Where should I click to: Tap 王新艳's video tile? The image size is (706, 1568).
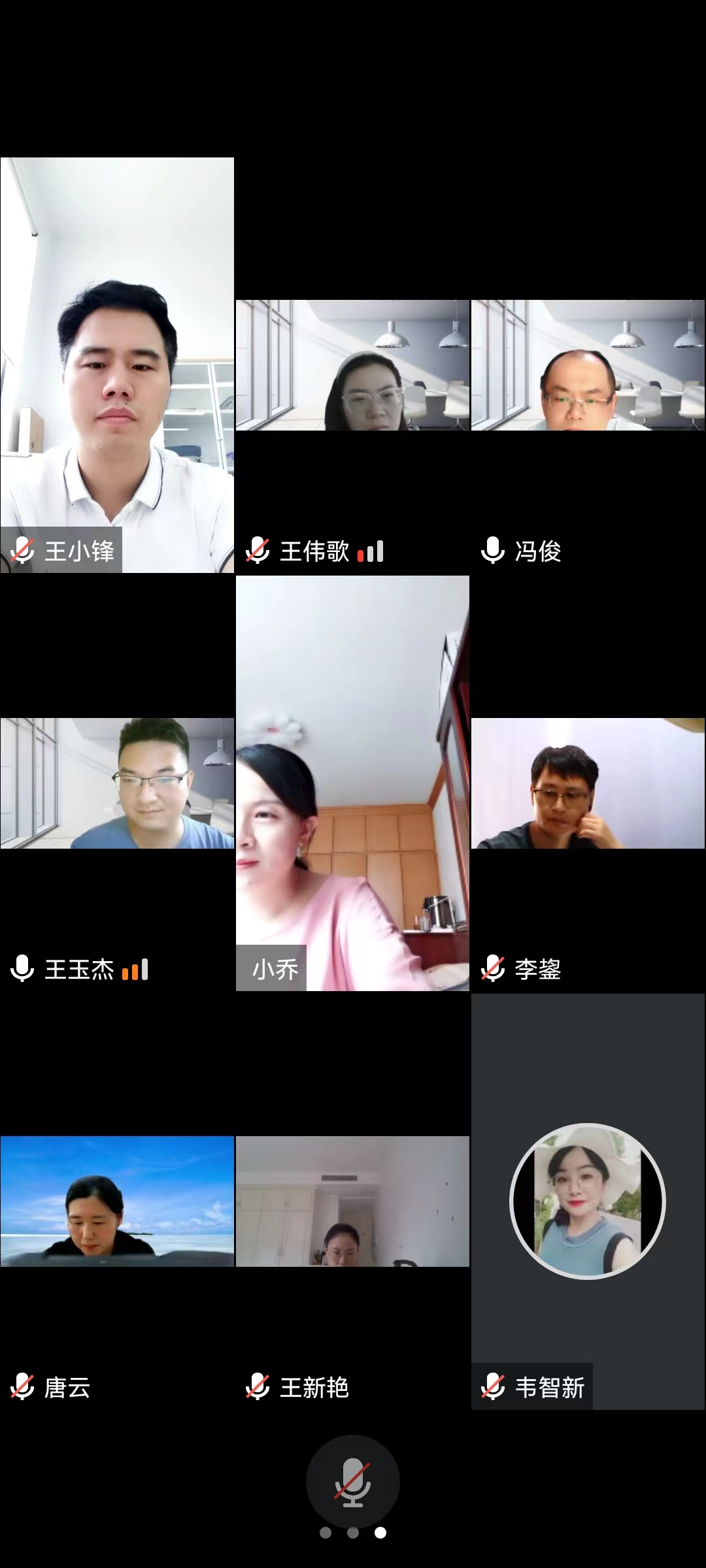(352, 1201)
